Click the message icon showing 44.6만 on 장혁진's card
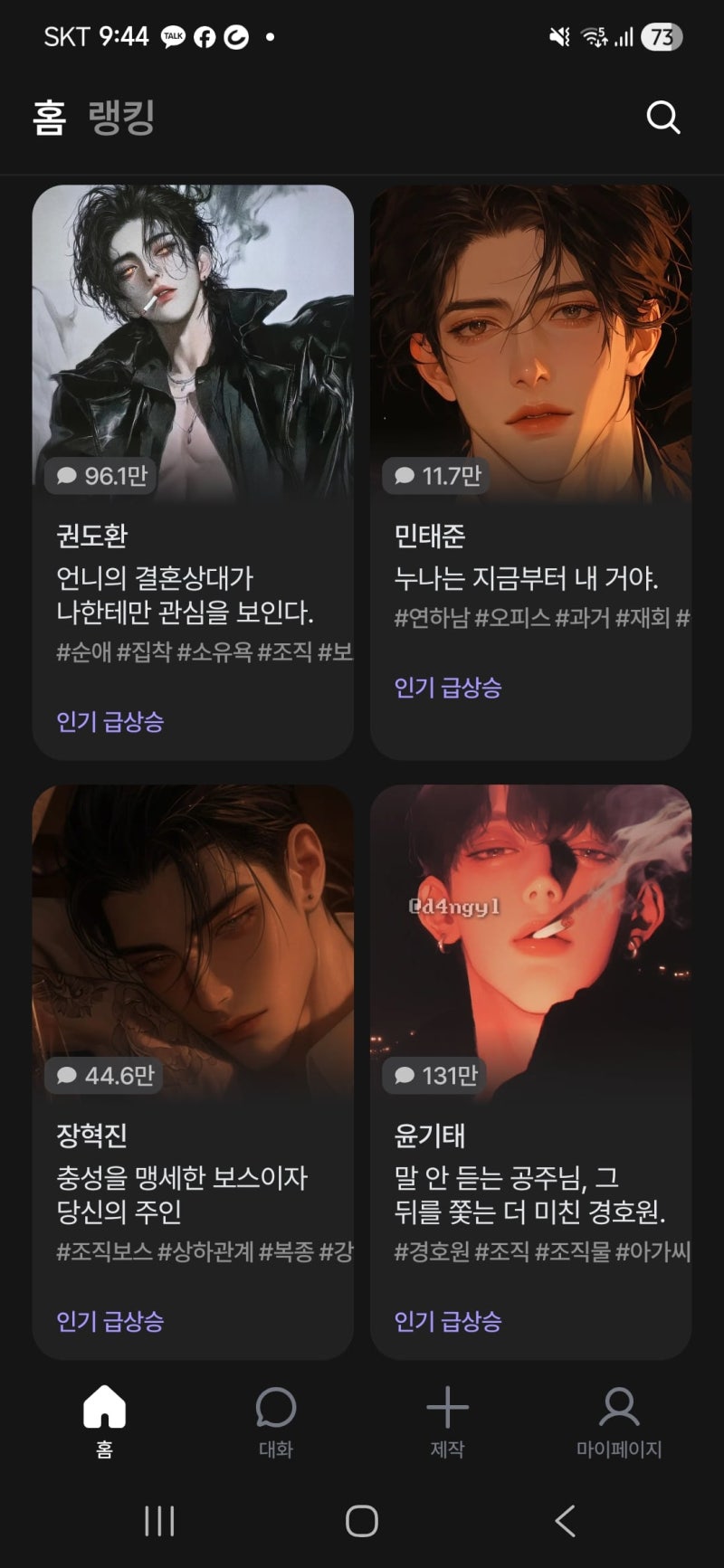The image size is (724, 1568). point(67,1076)
